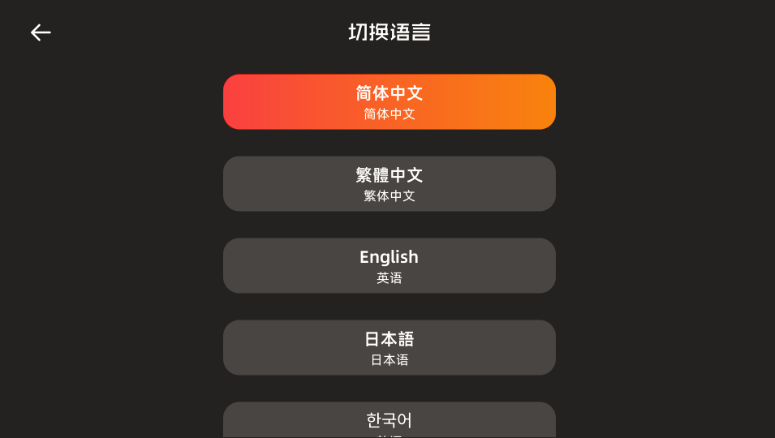775x438 pixels.
Task: Switch language to 繁體中文
Action: click(389, 184)
